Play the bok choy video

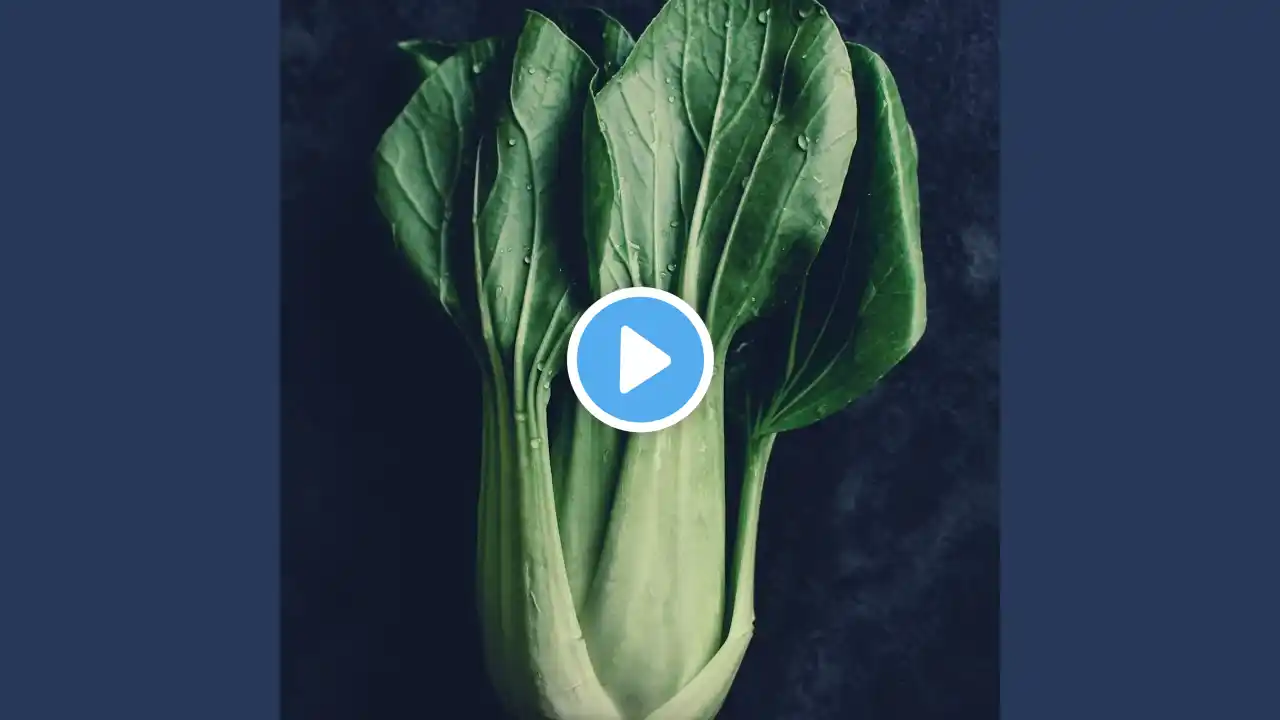pyautogui.click(x=640, y=360)
